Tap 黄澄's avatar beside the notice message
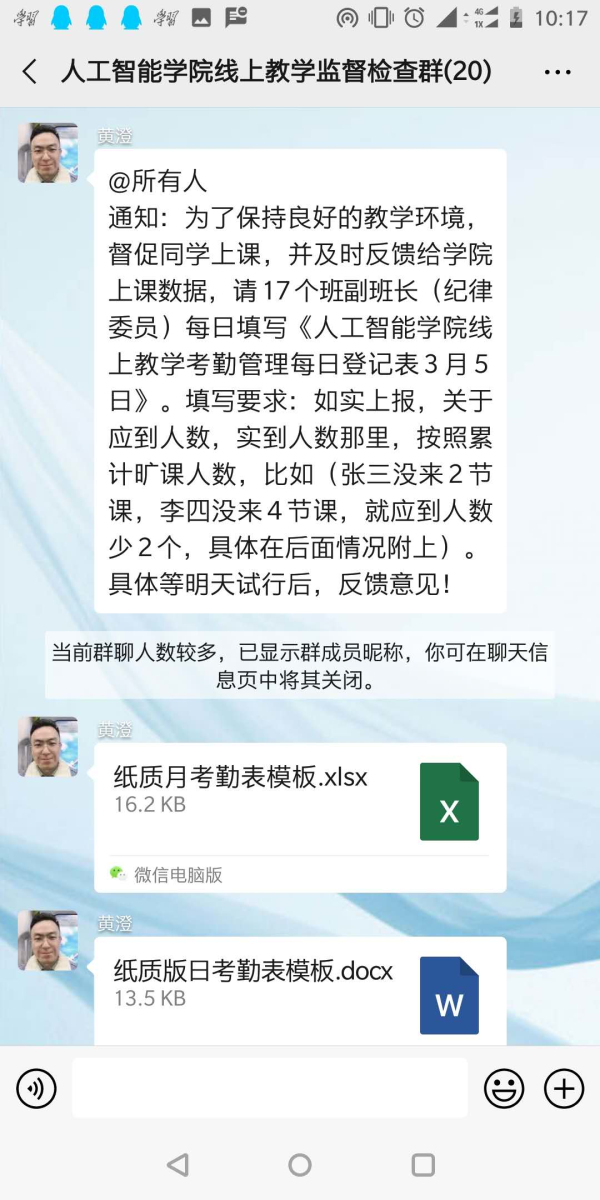The width and height of the screenshot is (600, 1200). click(48, 153)
